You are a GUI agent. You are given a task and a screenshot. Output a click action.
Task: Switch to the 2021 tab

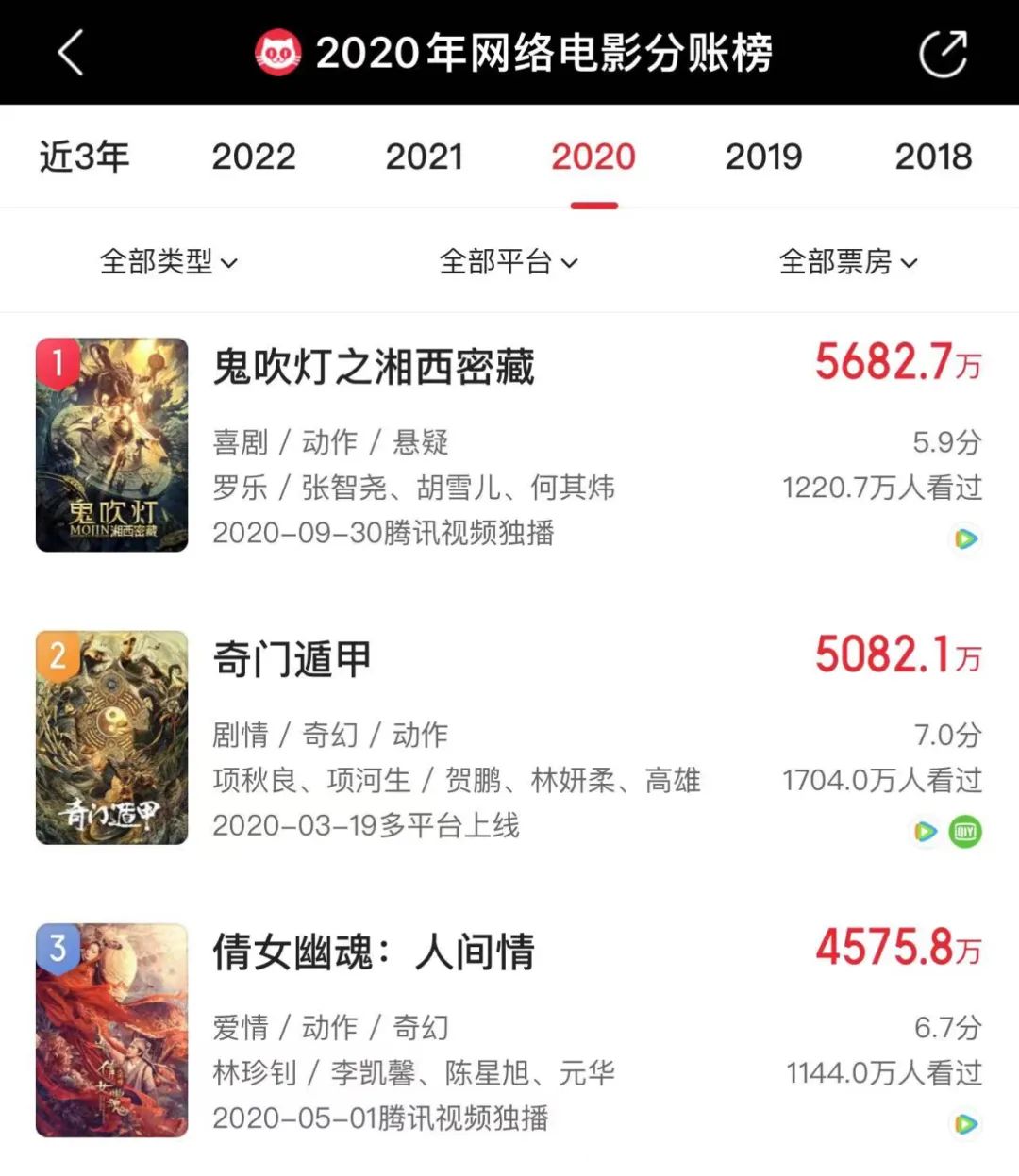tap(424, 157)
